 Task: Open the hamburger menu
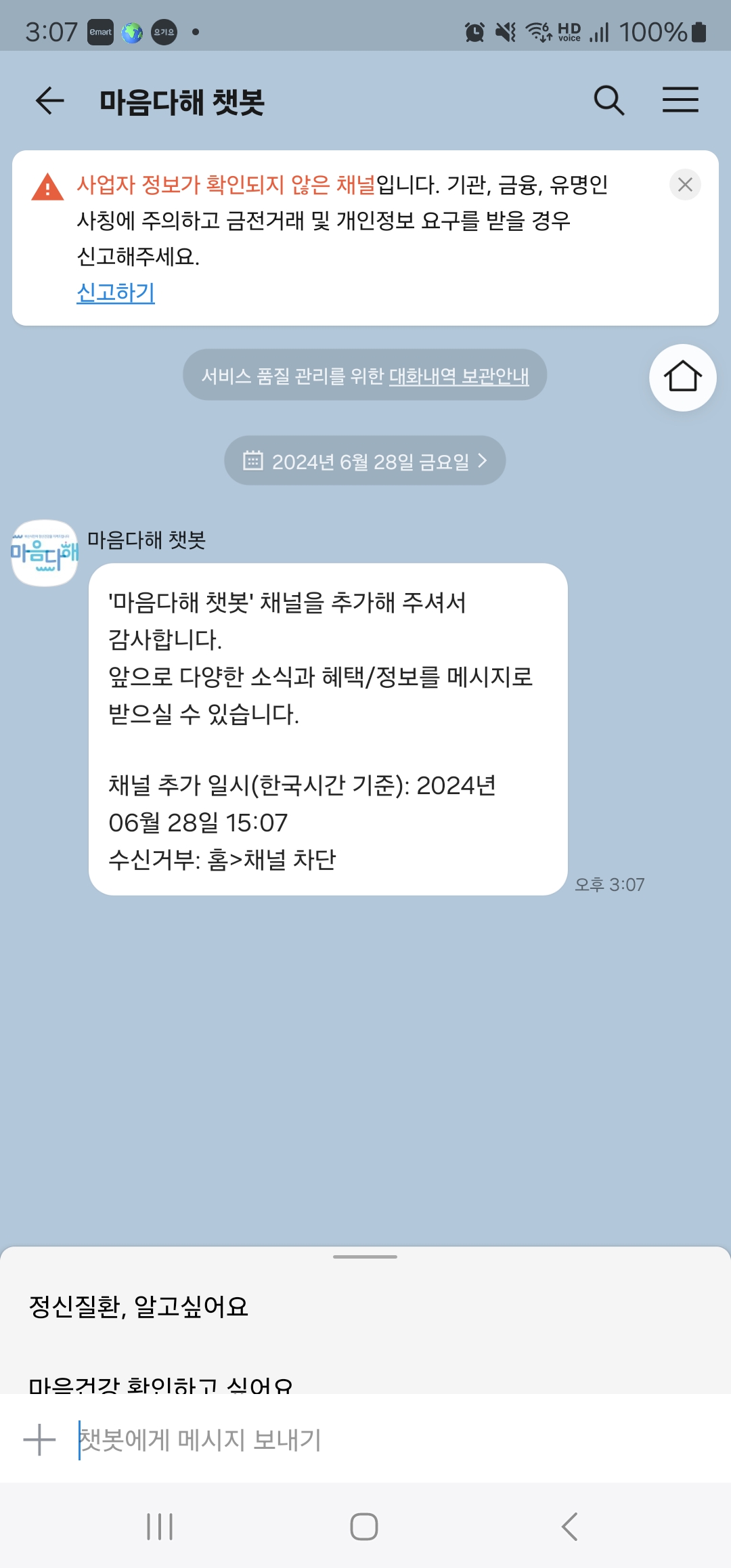click(680, 100)
